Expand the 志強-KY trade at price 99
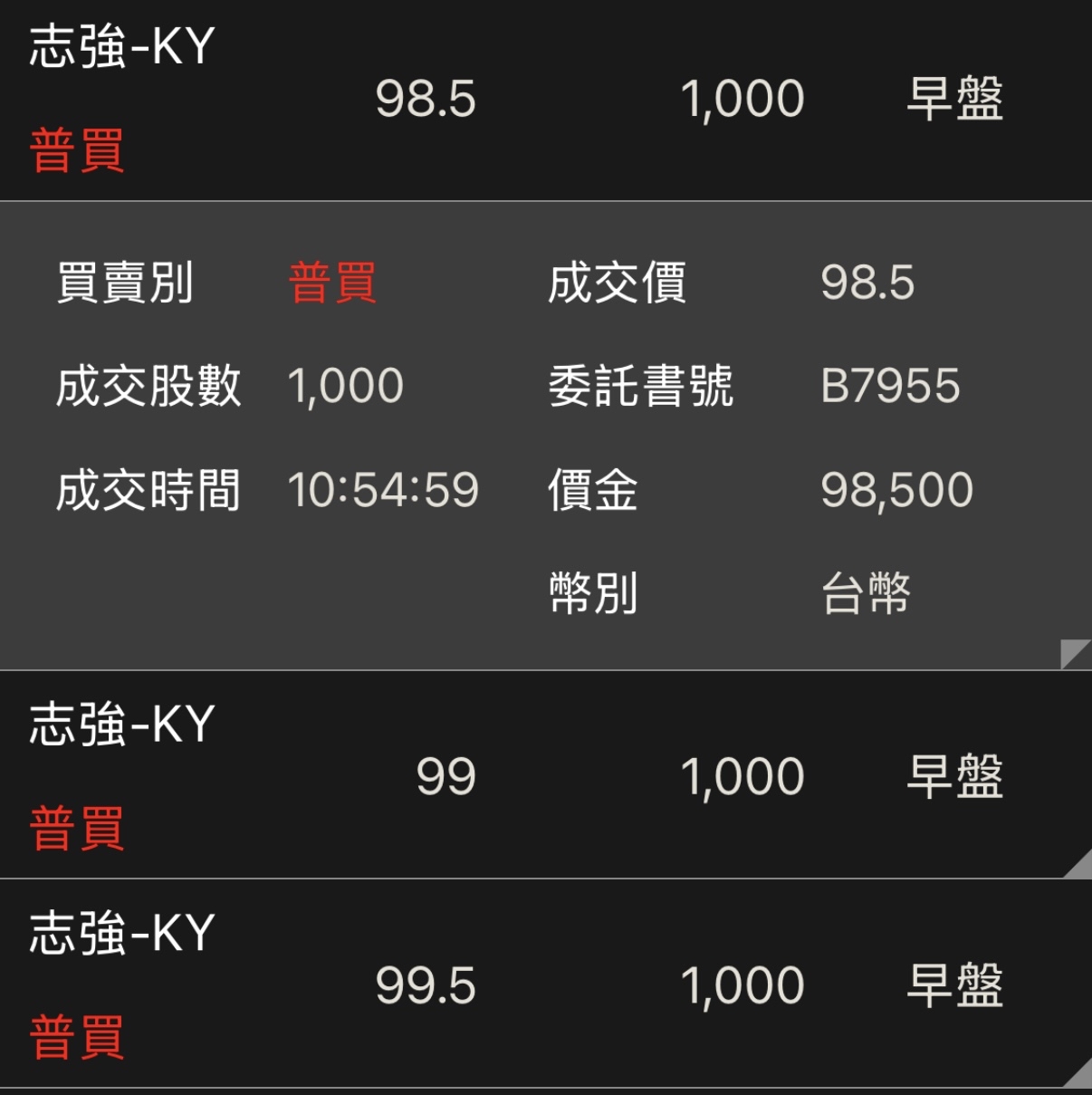This screenshot has width=1092, height=1095. 546,775
